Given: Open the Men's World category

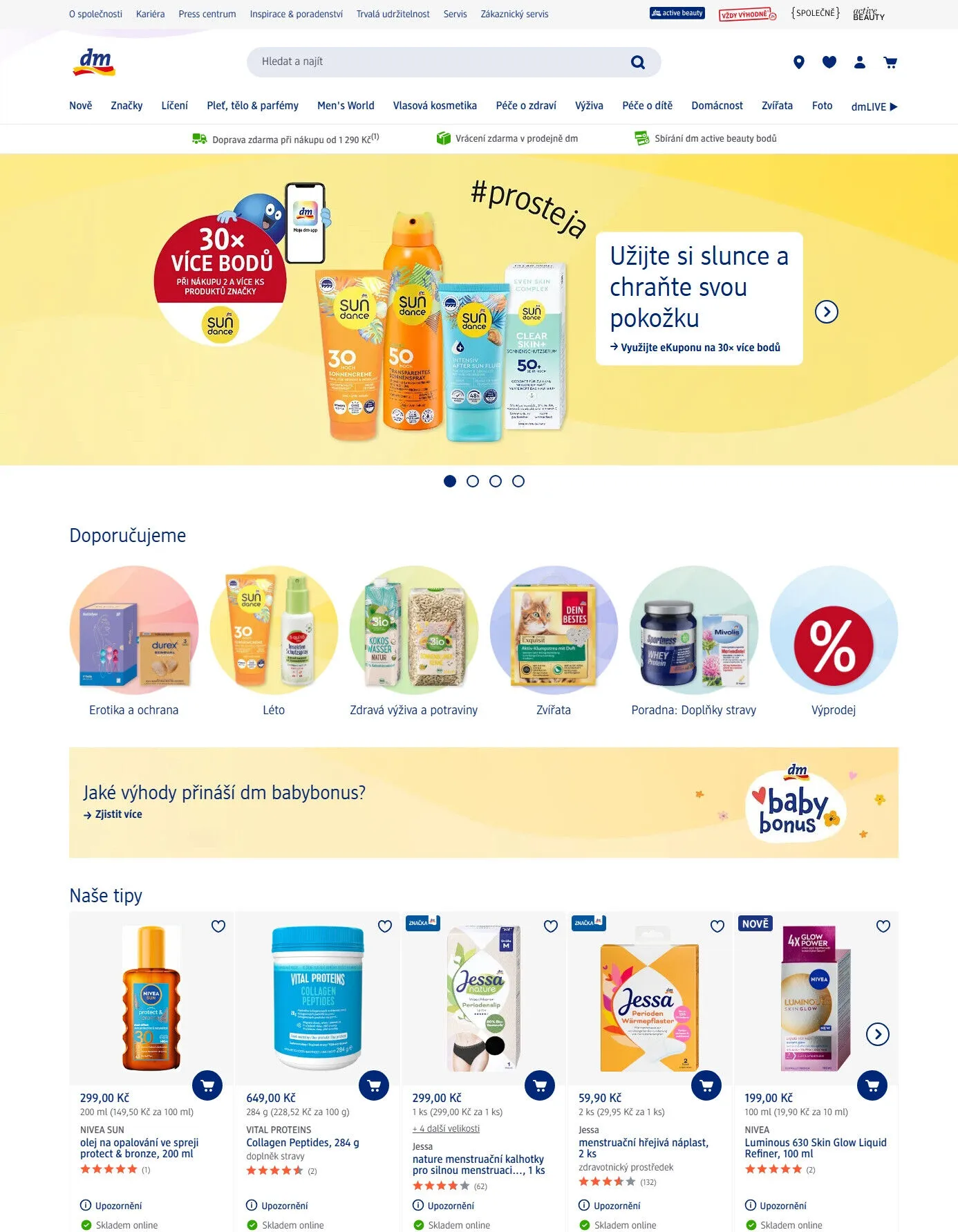Looking at the screenshot, I should [x=346, y=106].
